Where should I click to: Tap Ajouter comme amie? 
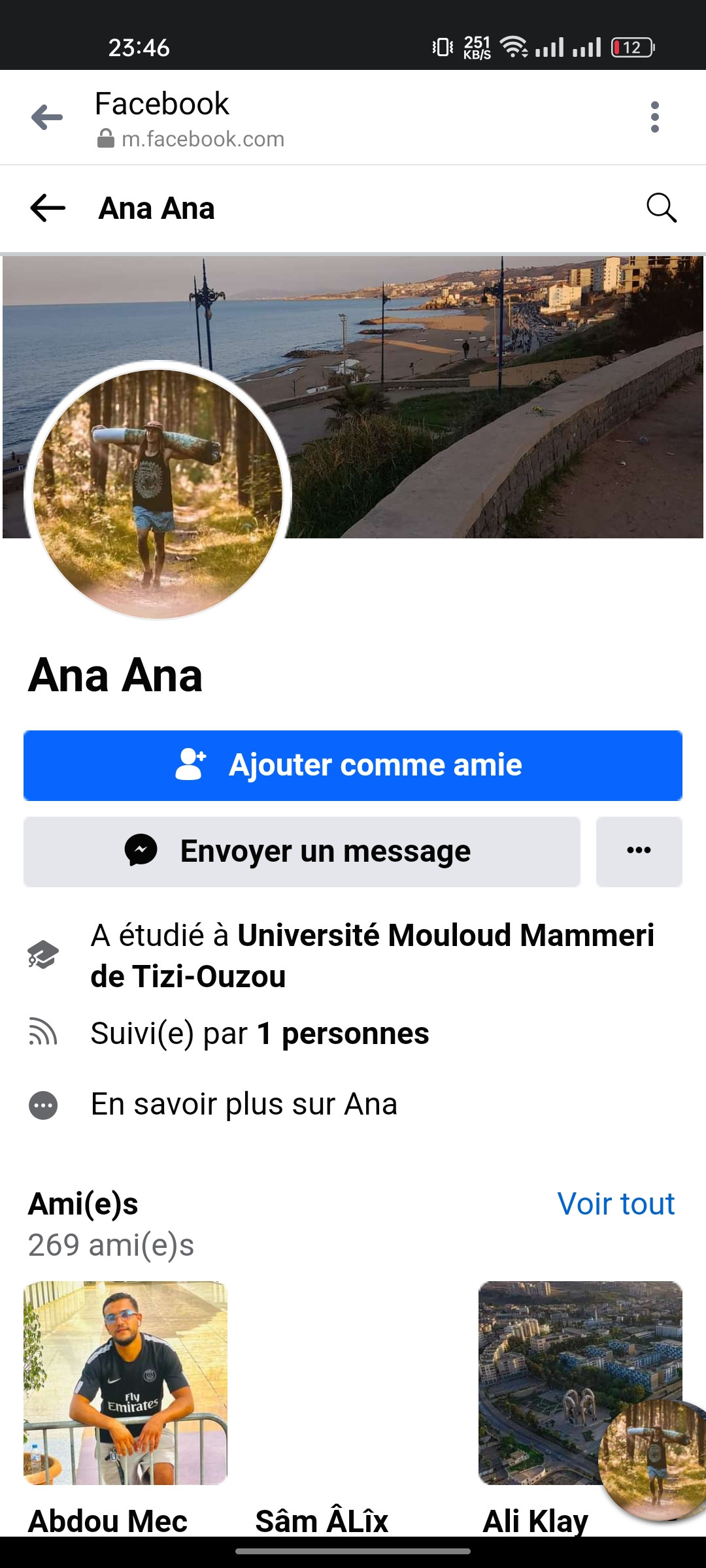(353, 765)
